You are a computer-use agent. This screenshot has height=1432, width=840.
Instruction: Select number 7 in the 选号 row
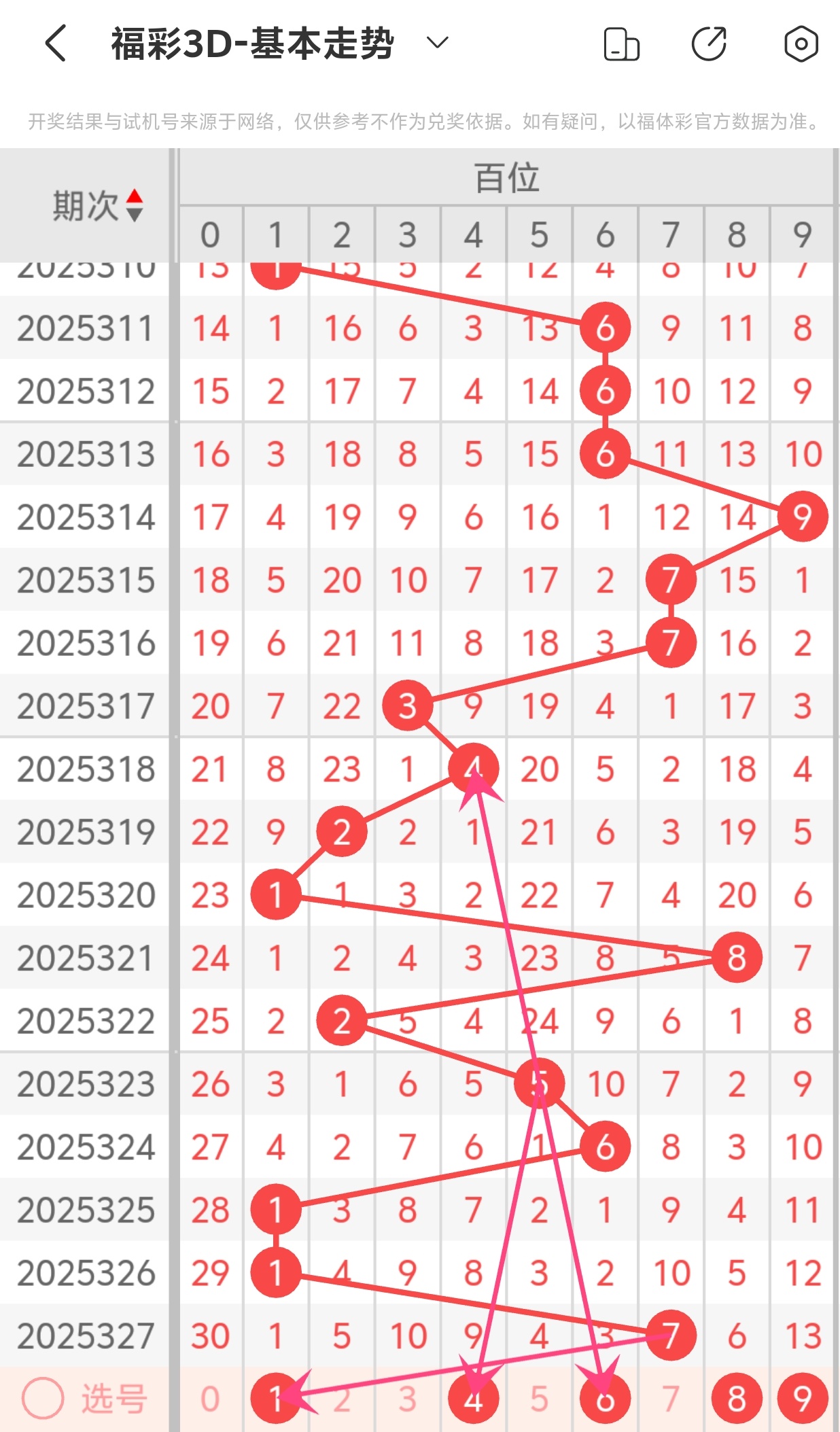click(671, 1399)
